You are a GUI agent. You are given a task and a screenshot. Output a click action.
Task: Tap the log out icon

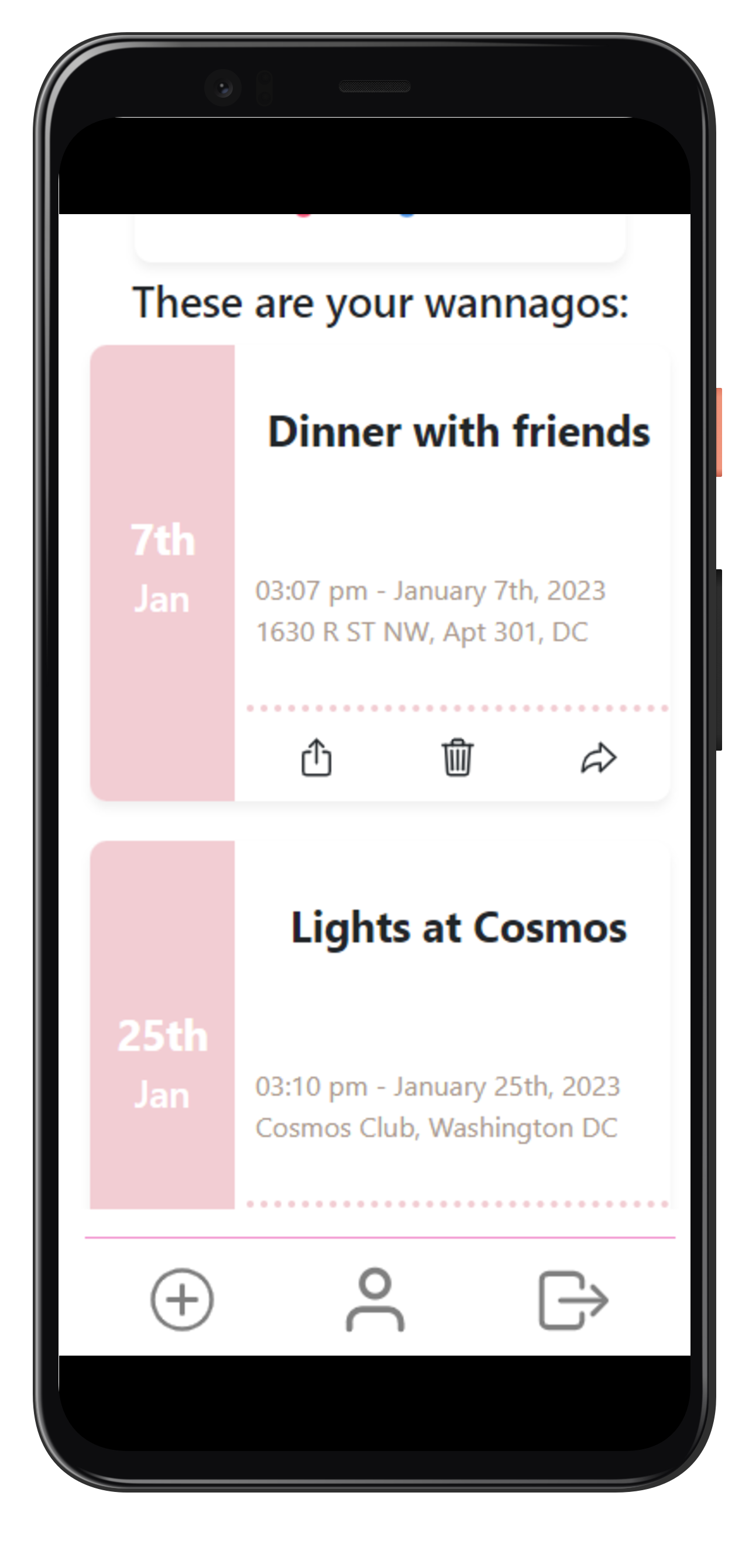click(x=573, y=1299)
